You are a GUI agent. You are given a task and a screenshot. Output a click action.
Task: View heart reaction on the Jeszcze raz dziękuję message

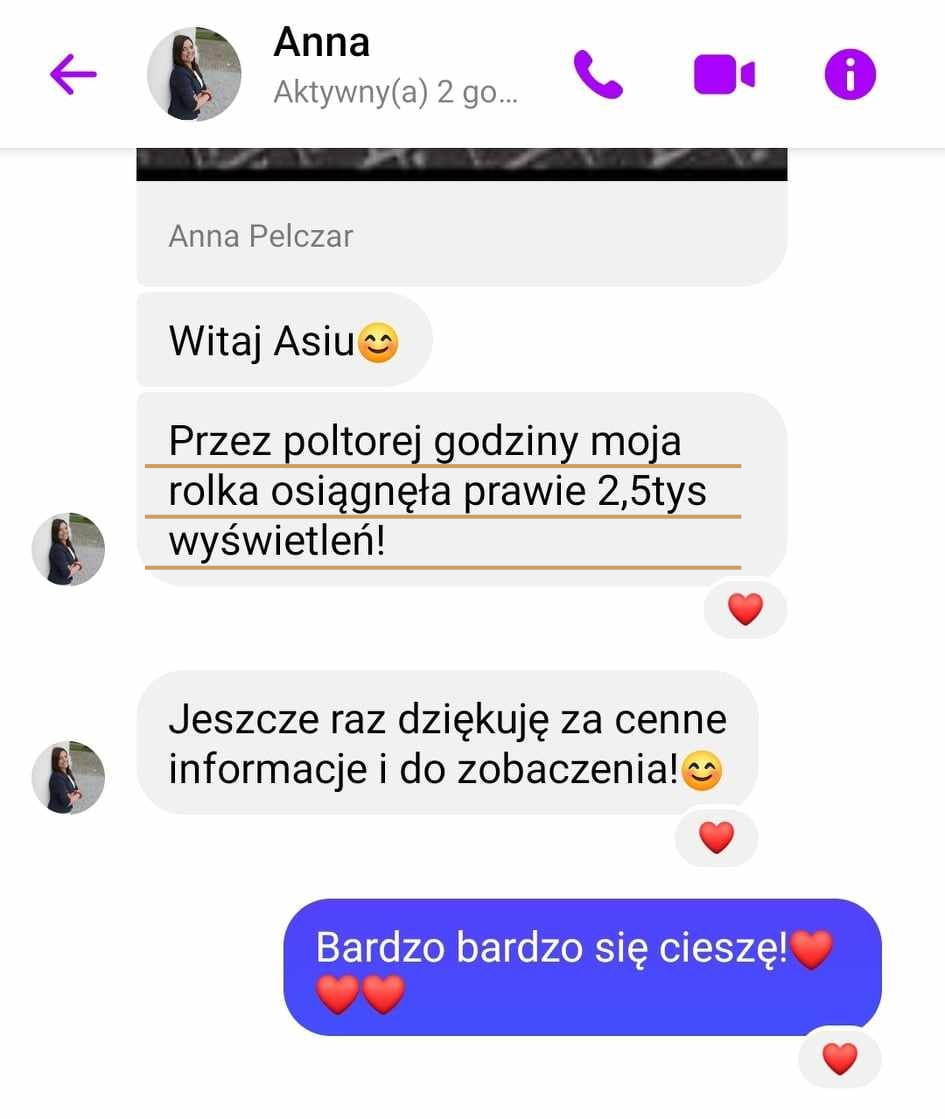point(716,837)
